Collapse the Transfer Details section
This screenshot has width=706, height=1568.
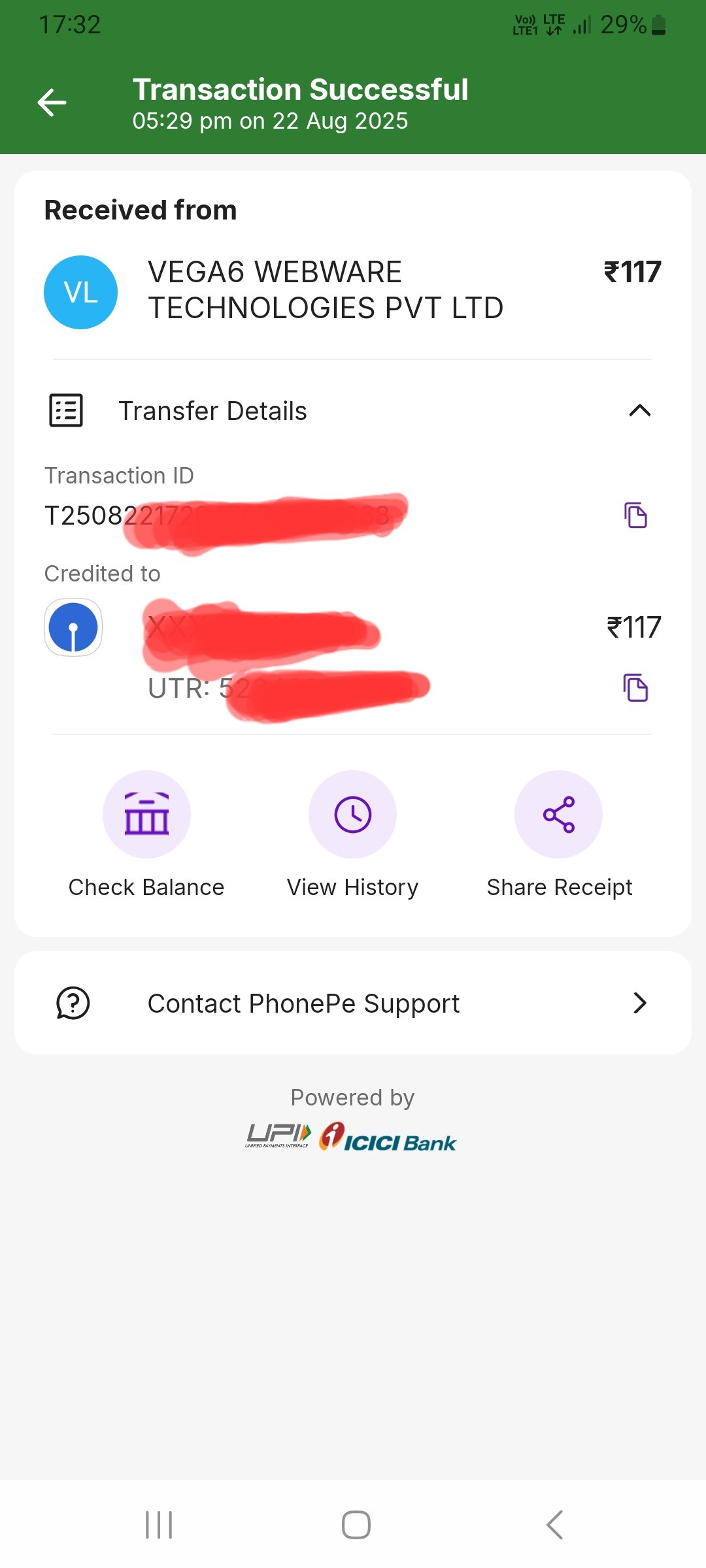pyautogui.click(x=639, y=410)
